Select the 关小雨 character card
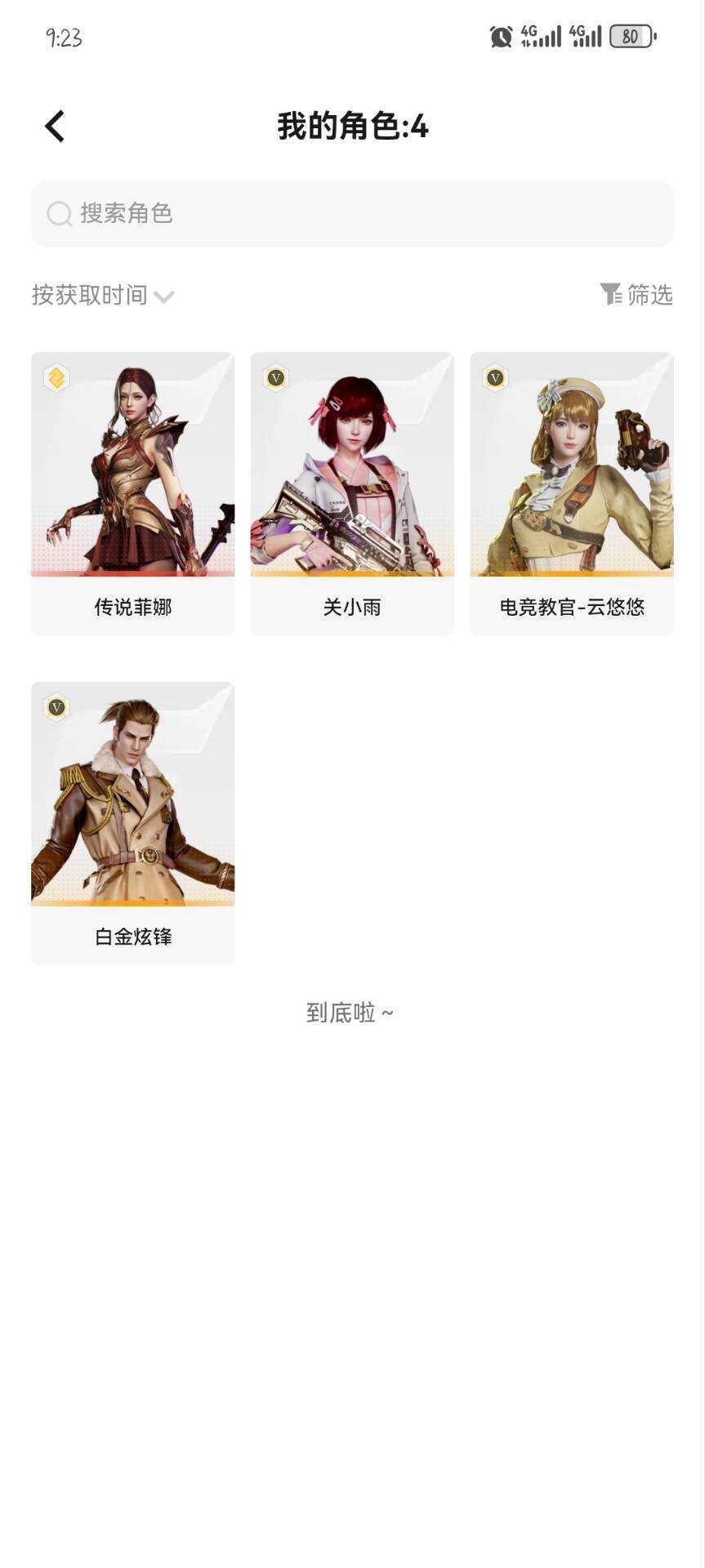Viewport: 705px width, 1568px height. [x=352, y=493]
